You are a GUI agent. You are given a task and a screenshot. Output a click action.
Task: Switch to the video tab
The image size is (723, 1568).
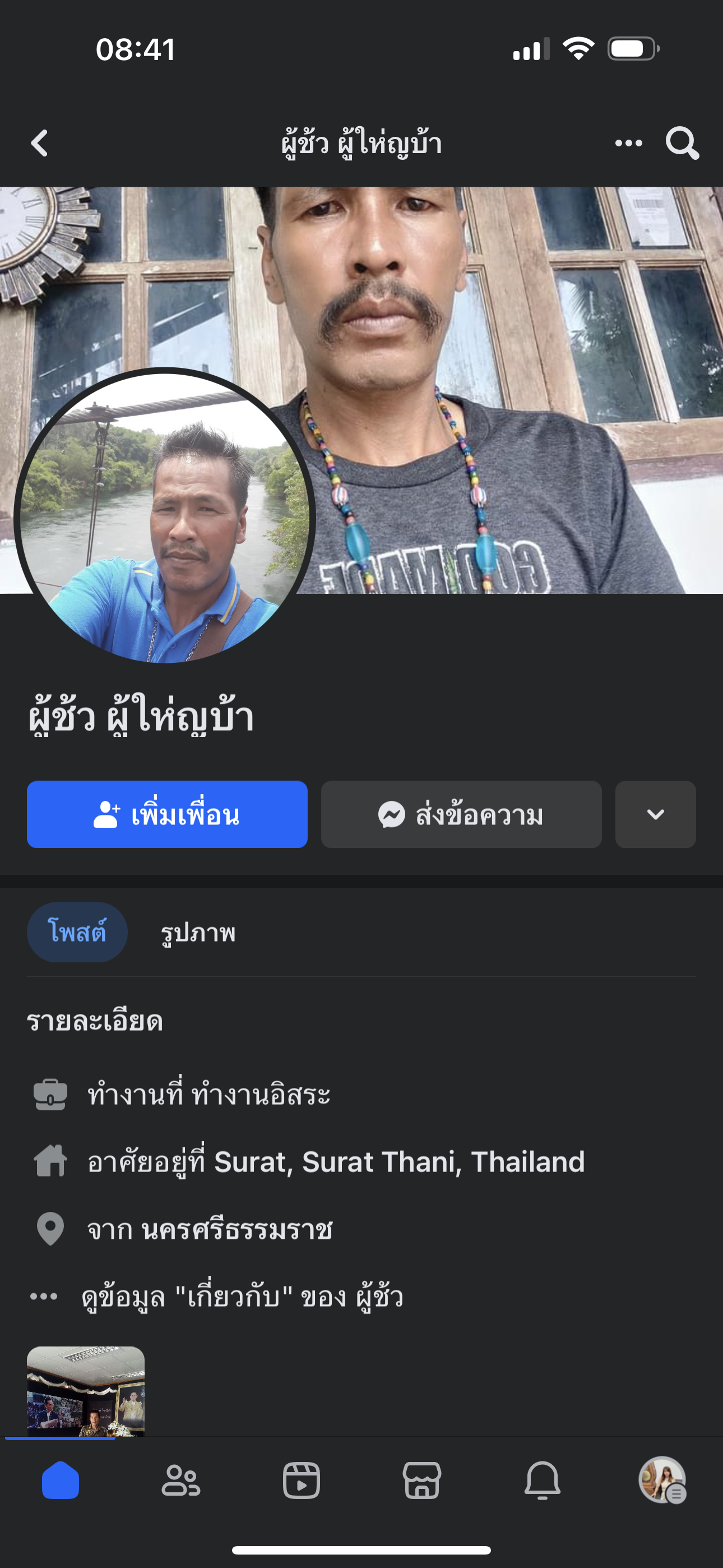click(302, 1480)
